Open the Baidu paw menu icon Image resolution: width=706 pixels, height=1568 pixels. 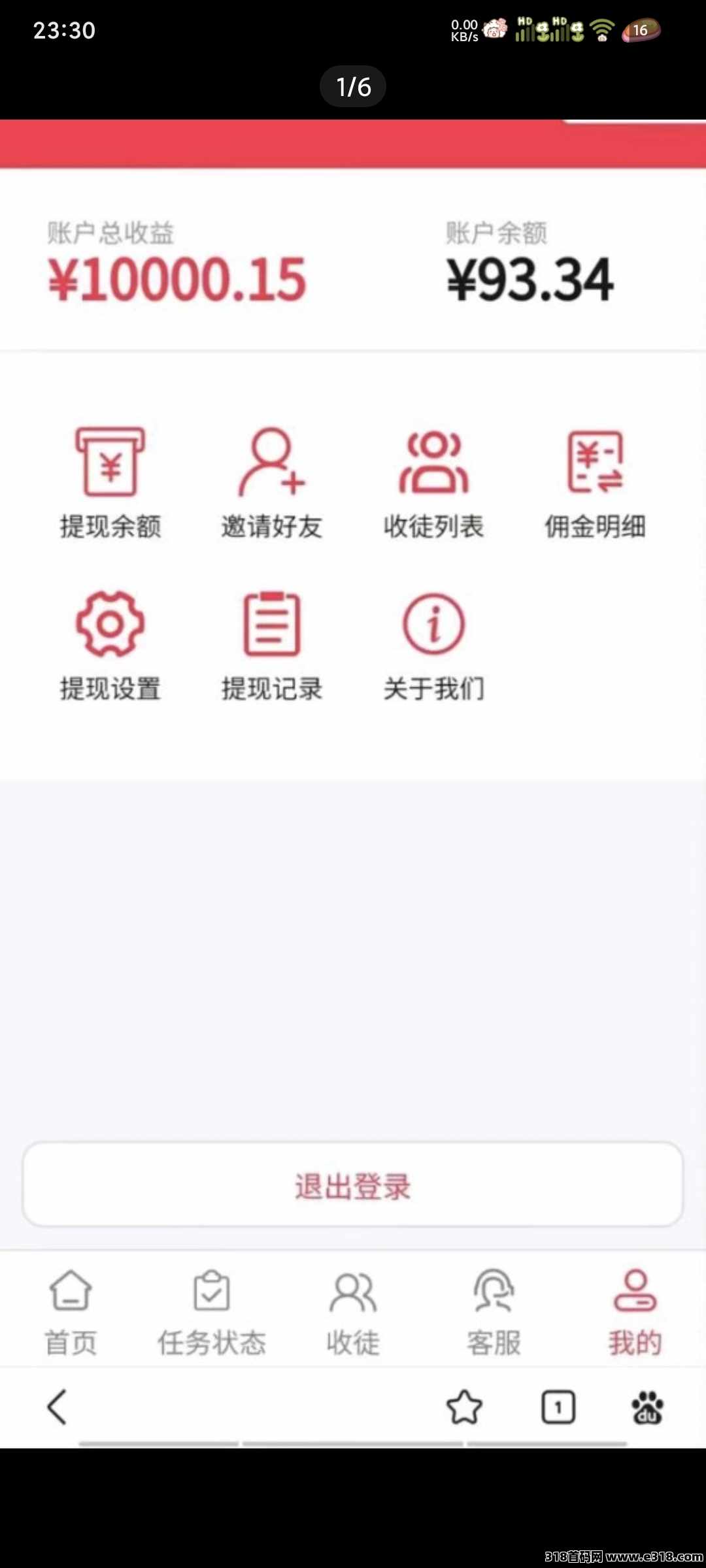pos(647,1407)
